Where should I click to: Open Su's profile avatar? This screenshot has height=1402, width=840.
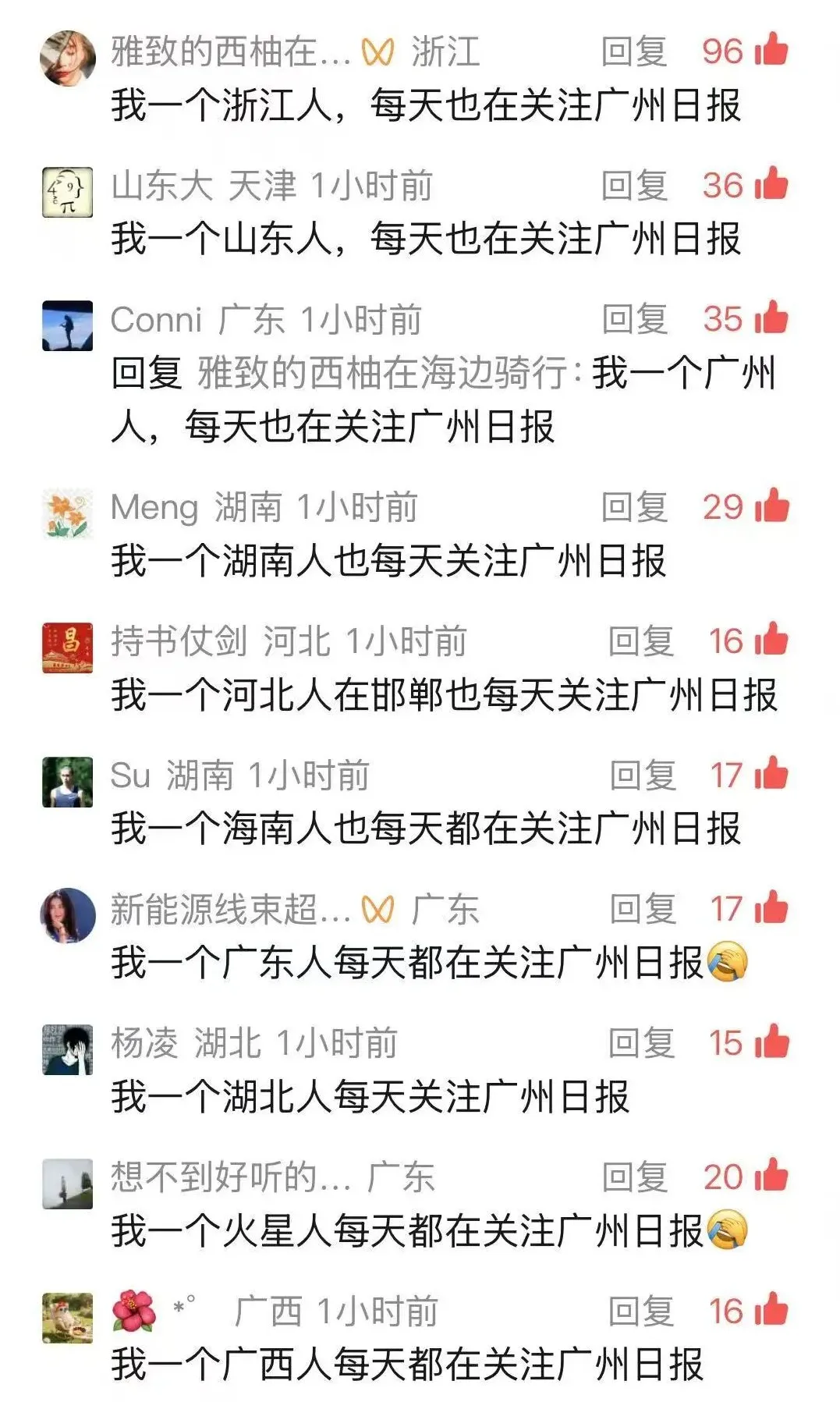coord(67,782)
